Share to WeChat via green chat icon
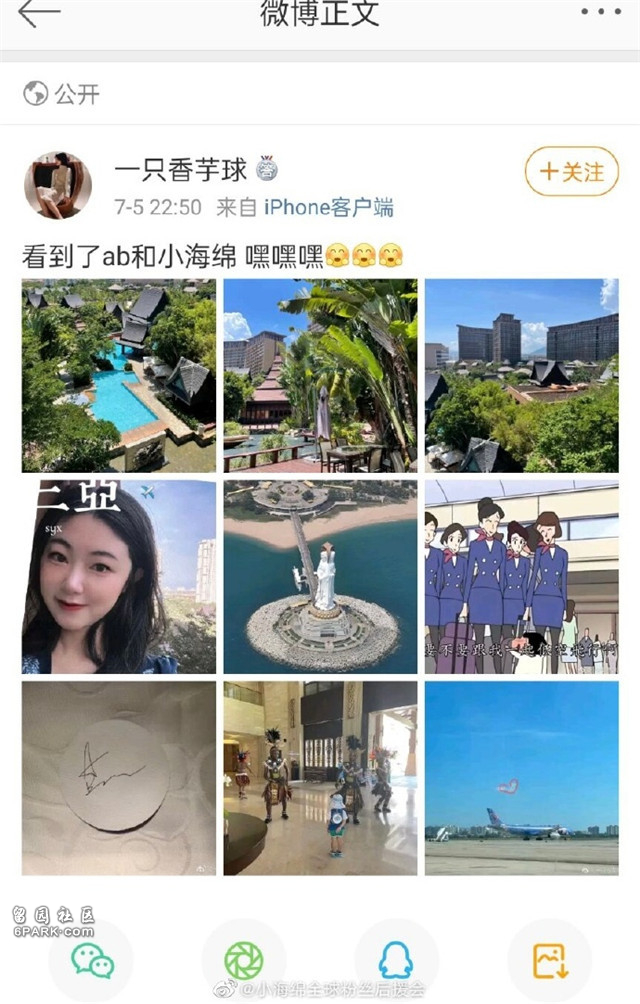640x1004 pixels. point(91,960)
